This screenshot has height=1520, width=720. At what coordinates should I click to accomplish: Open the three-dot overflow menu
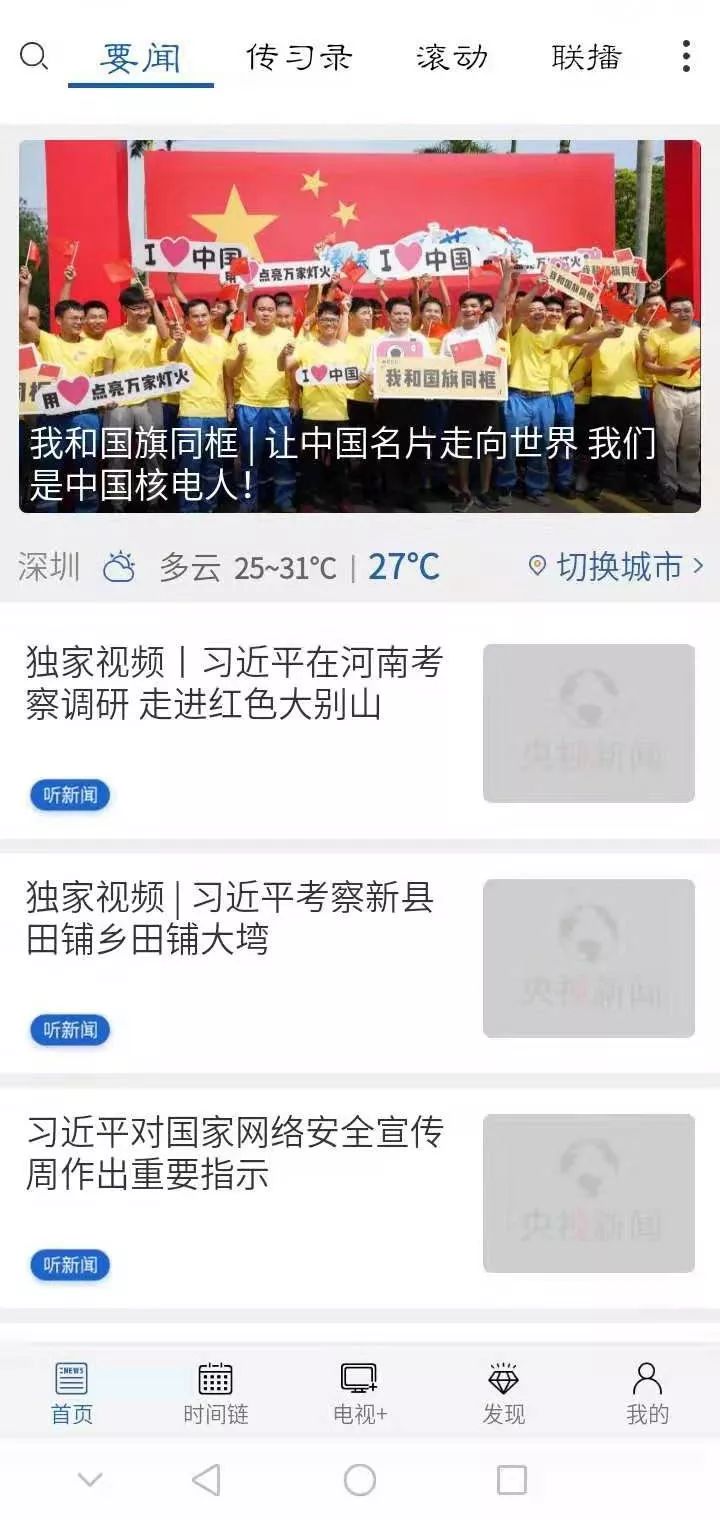[686, 57]
